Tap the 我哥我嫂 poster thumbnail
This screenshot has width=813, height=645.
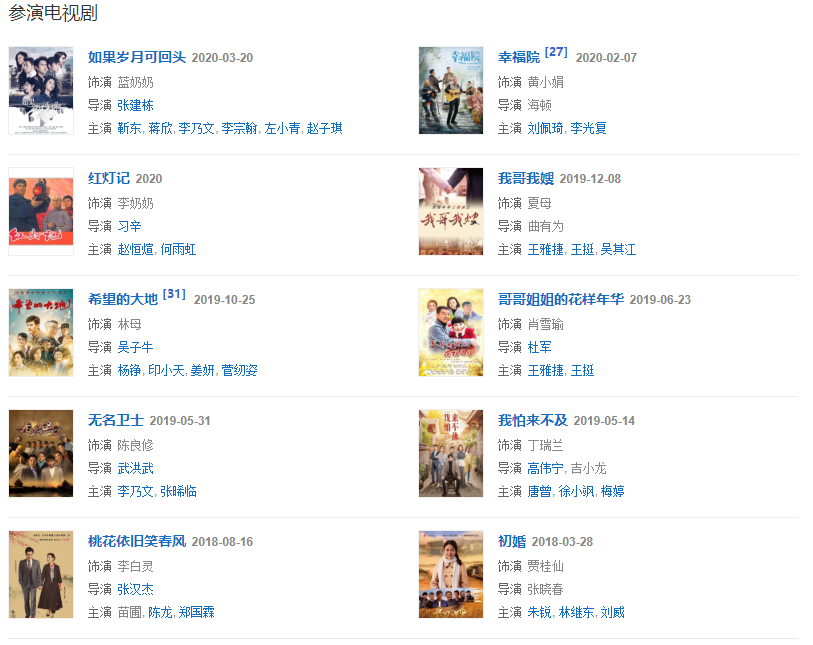coord(450,211)
